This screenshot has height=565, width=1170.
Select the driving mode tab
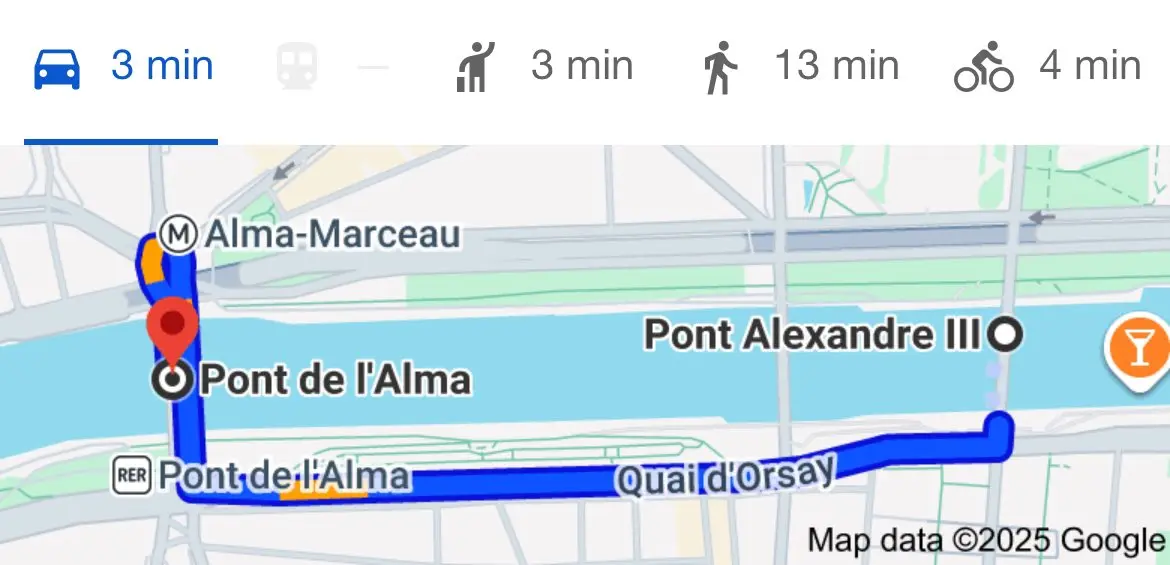click(x=122, y=68)
